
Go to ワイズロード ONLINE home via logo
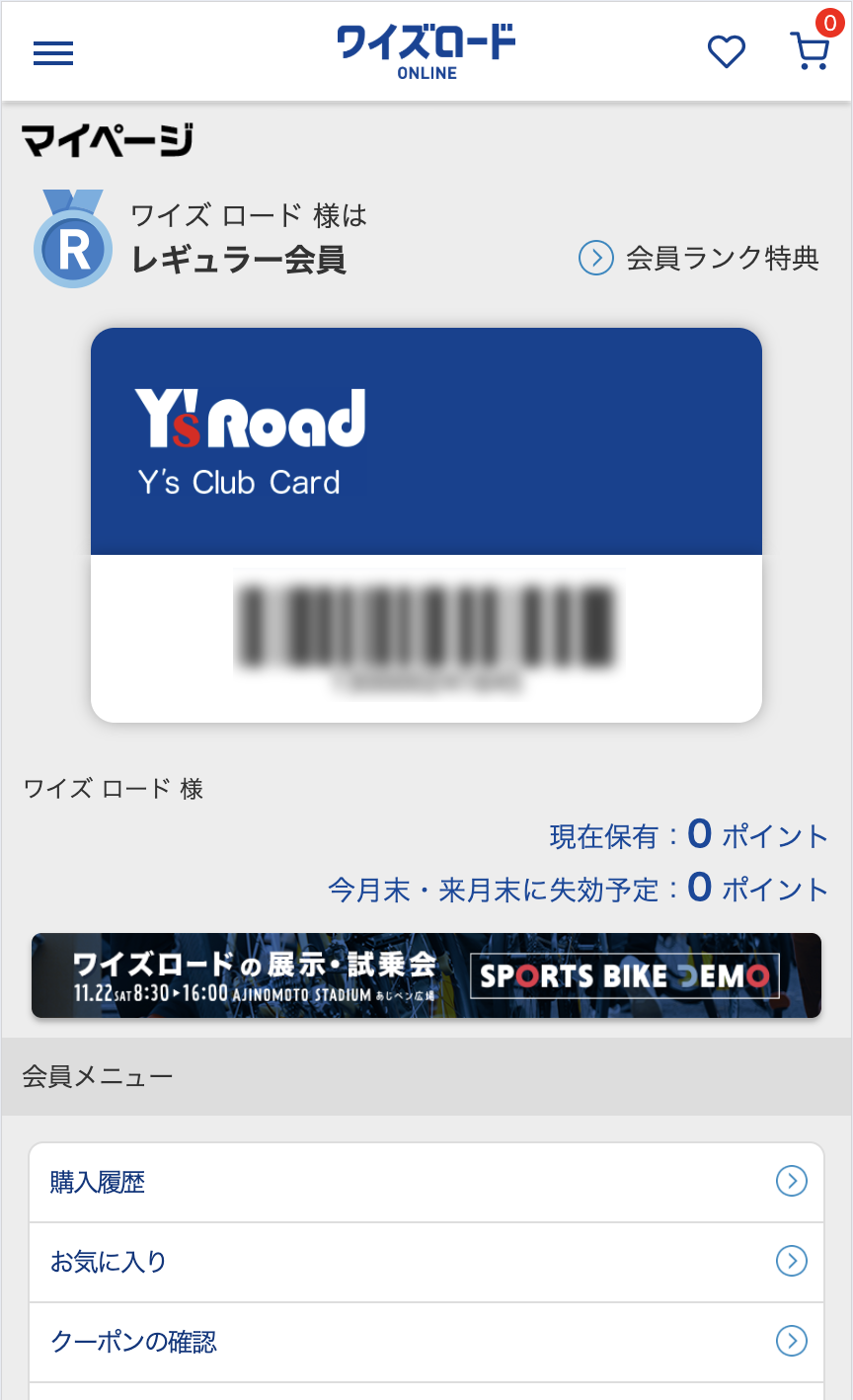point(426,51)
